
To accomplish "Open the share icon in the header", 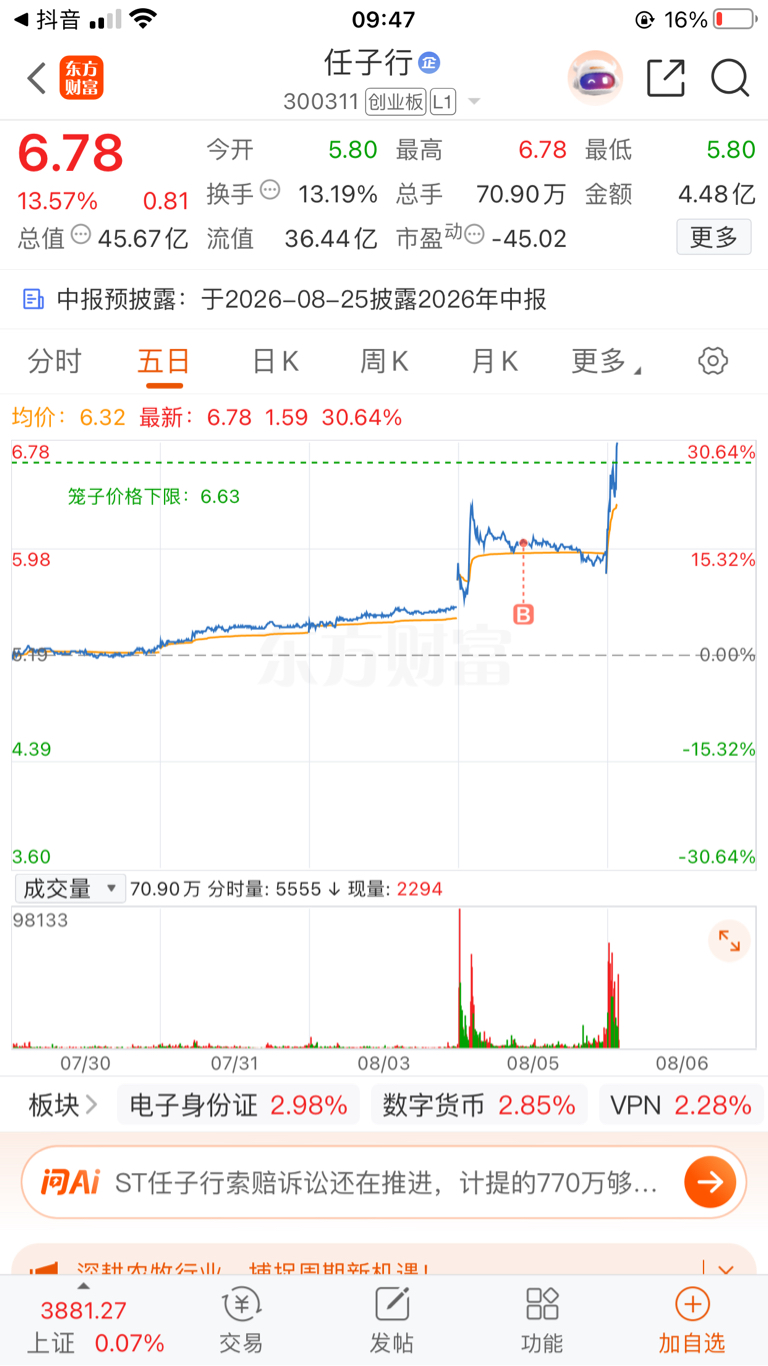I will (666, 78).
